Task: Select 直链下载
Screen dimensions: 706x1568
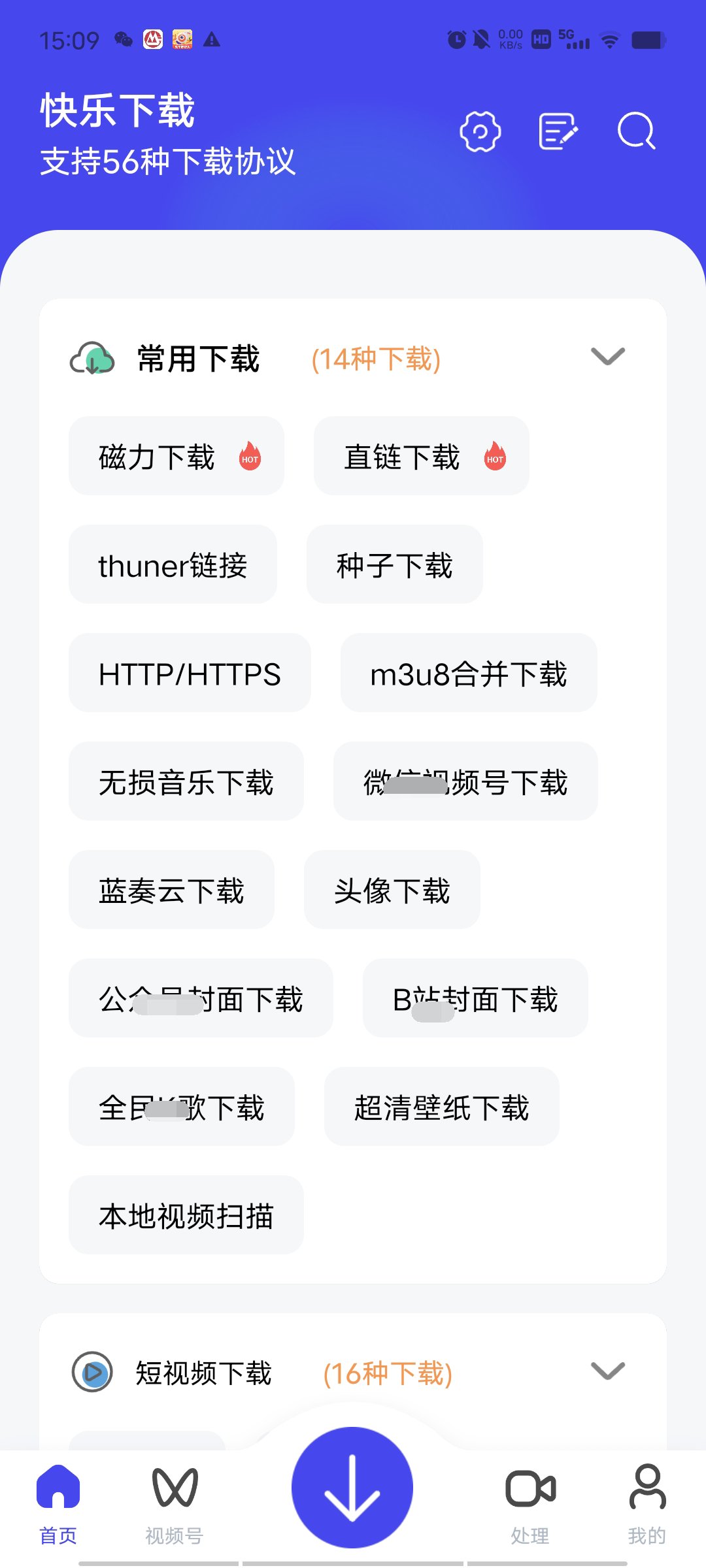Action: tap(422, 456)
